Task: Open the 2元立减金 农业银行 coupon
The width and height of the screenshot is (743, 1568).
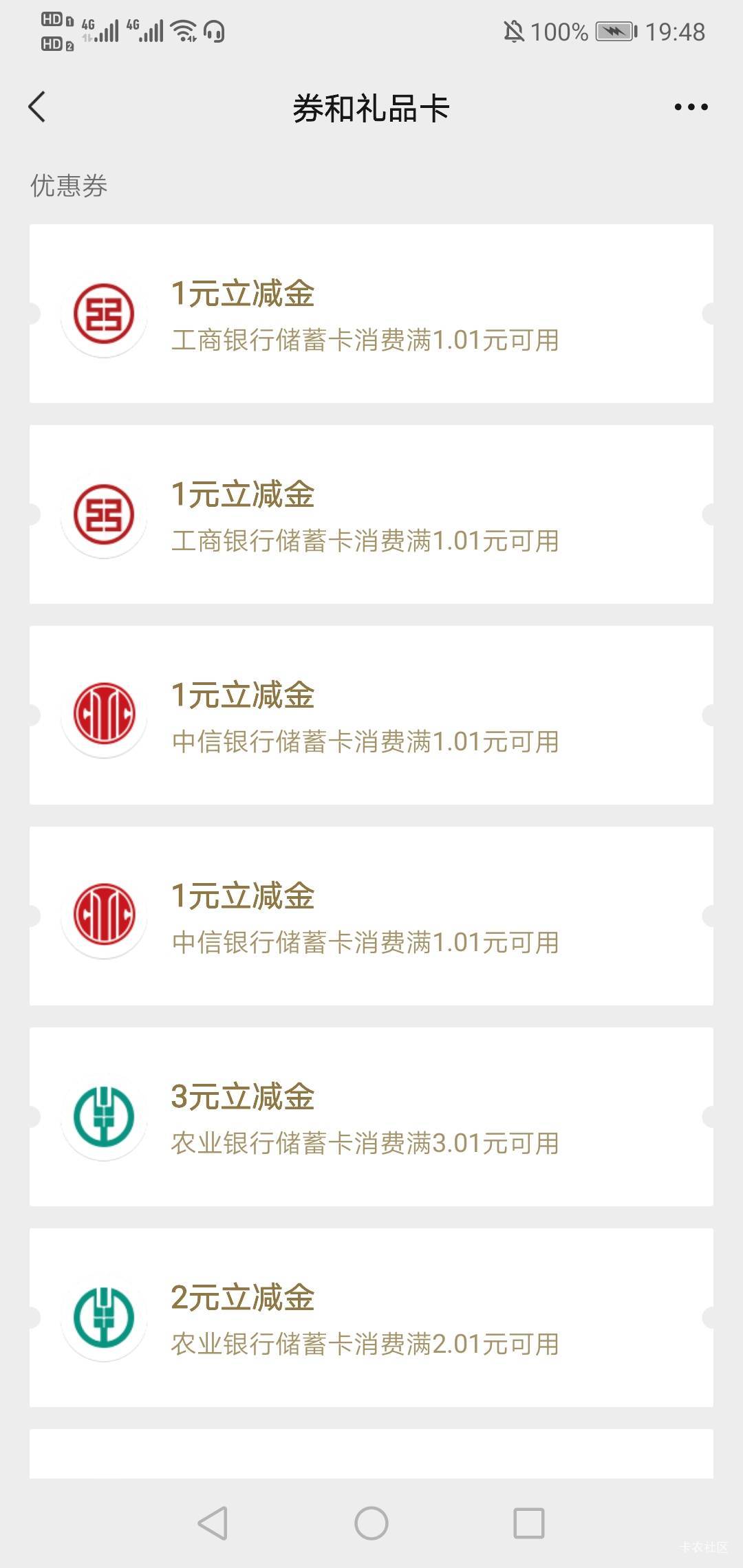Action: tap(371, 1318)
